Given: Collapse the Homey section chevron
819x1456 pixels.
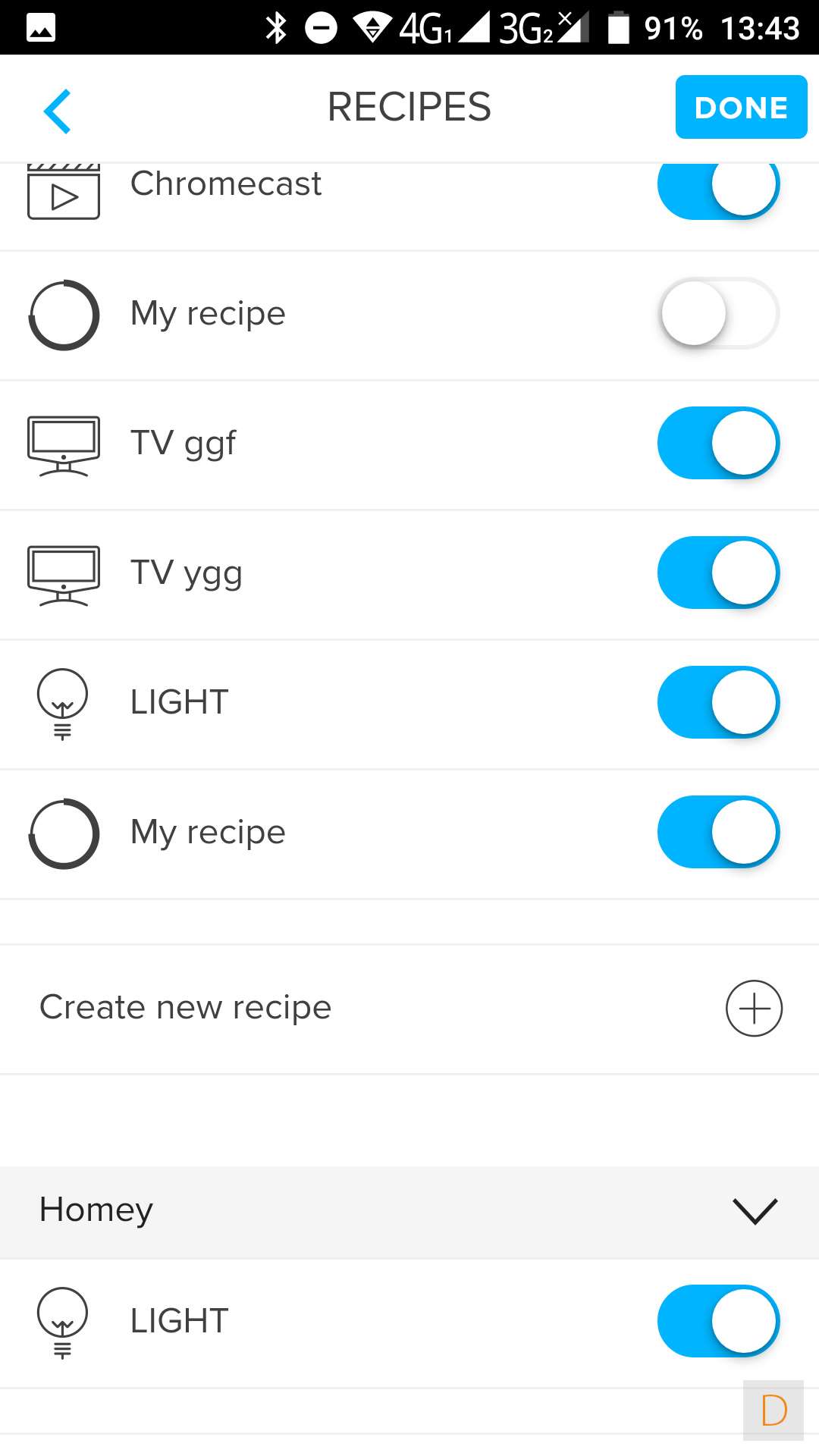Looking at the screenshot, I should 755,1211.
